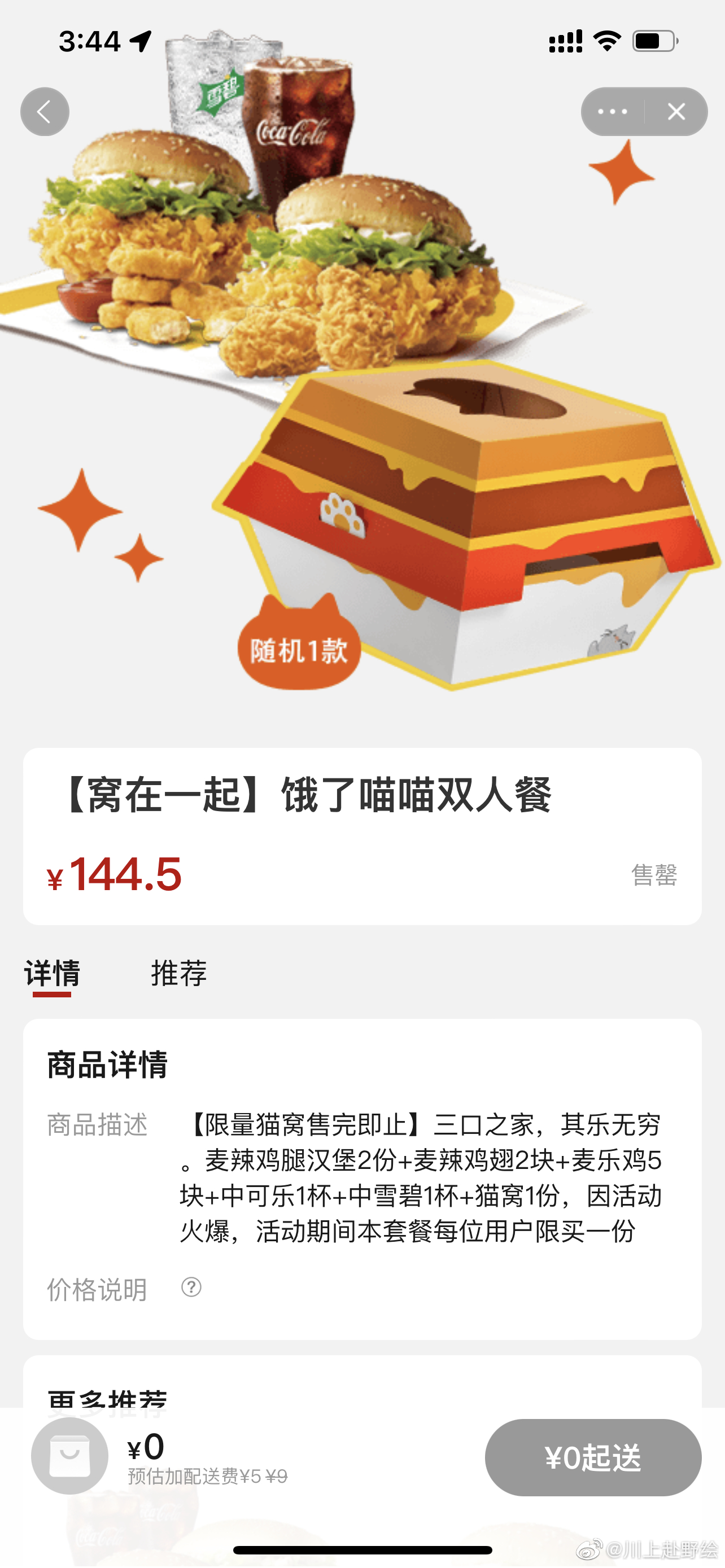Open the 价格说明 help icon

pyautogui.click(x=191, y=1287)
